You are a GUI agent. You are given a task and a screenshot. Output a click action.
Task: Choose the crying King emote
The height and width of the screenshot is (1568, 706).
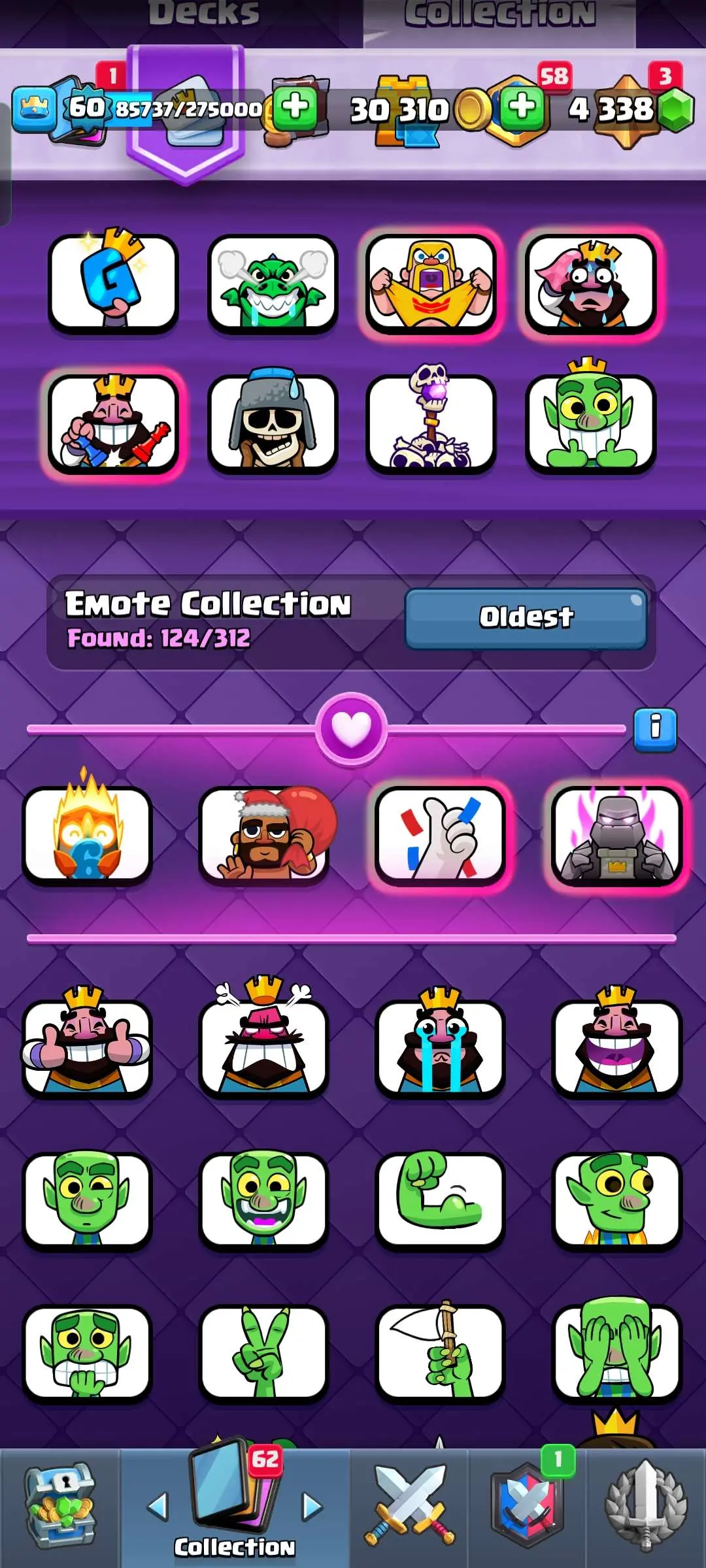[440, 1045]
